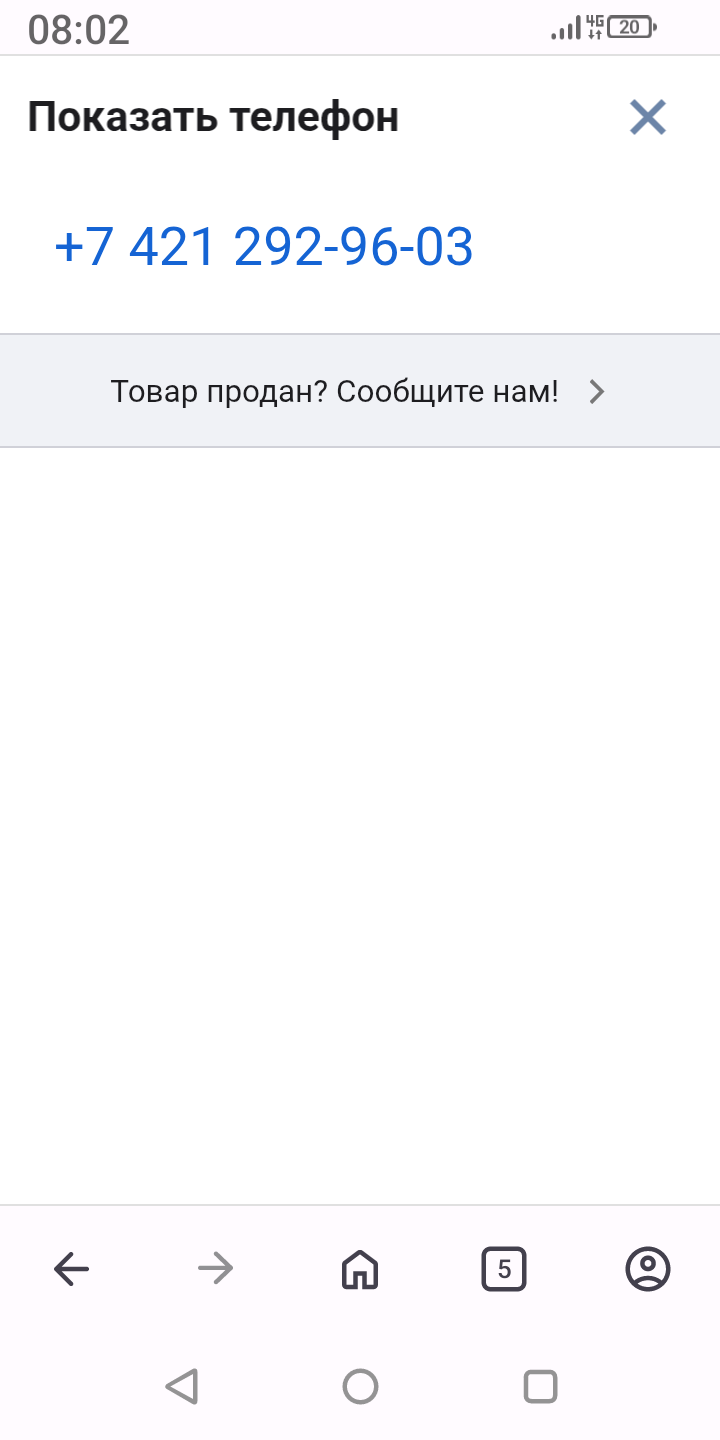Open the browser profile icon

pos(648,1270)
